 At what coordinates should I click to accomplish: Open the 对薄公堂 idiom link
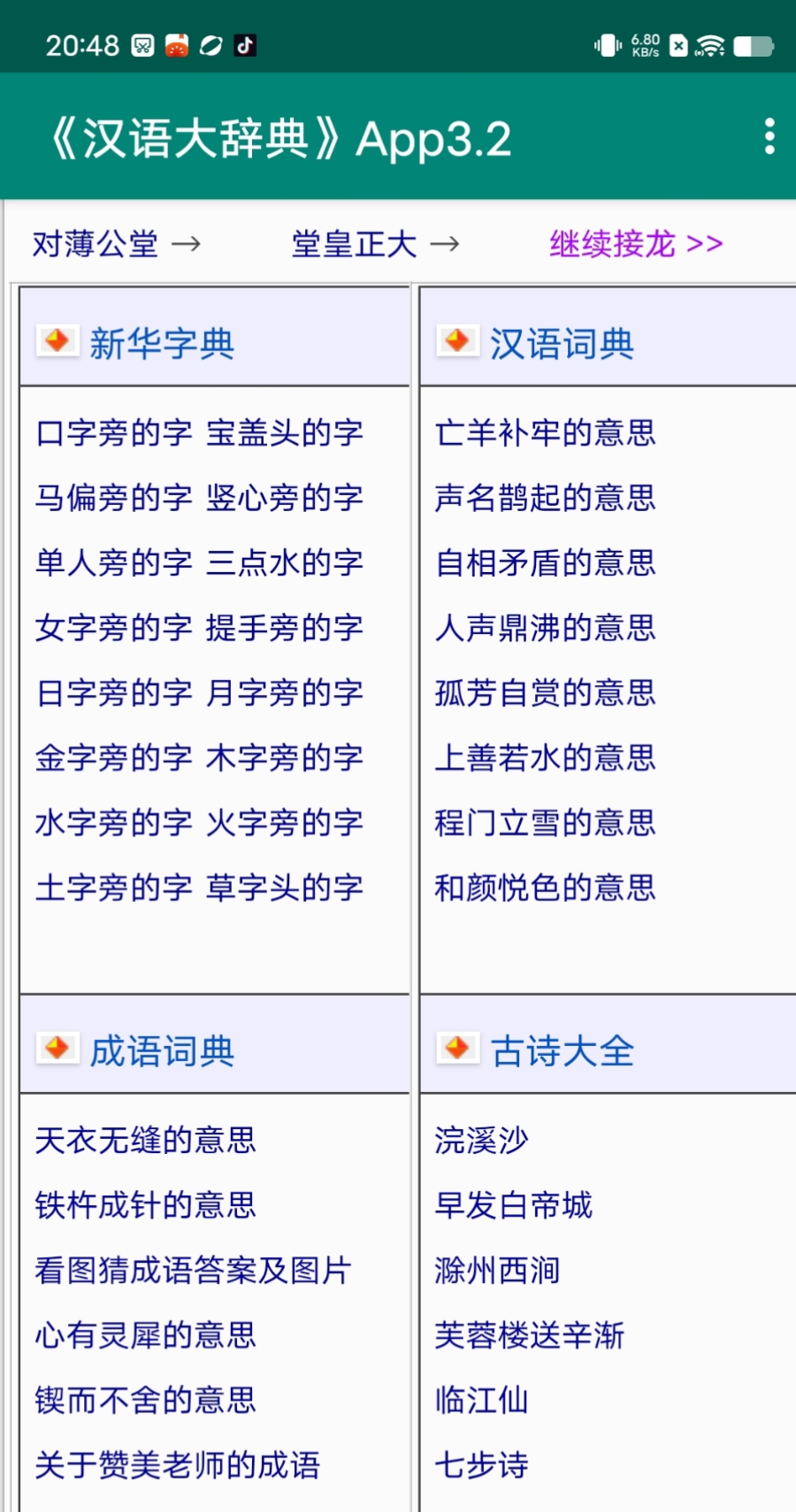click(x=96, y=243)
